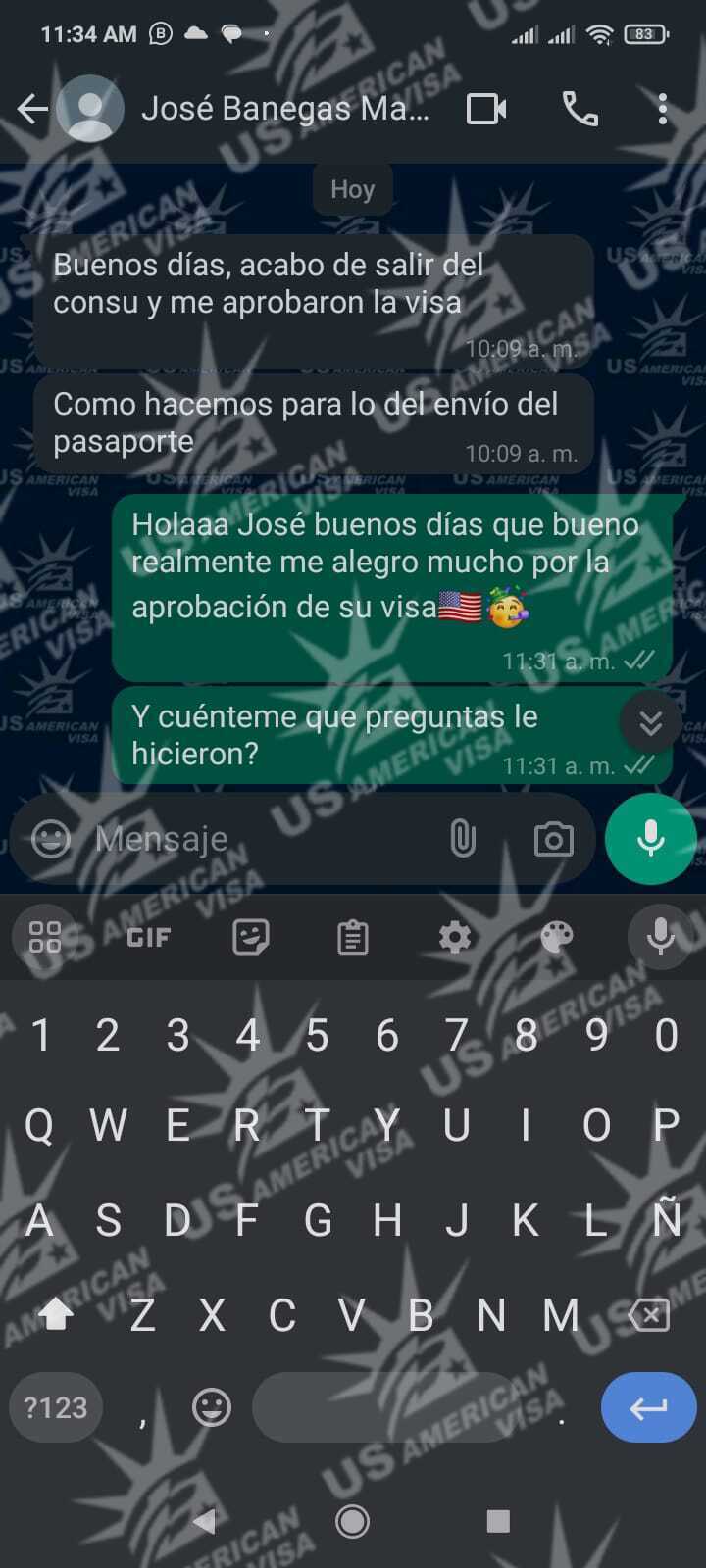Switch keyboard to ?123 symbols
The width and height of the screenshot is (706, 1568).
click(x=56, y=1408)
